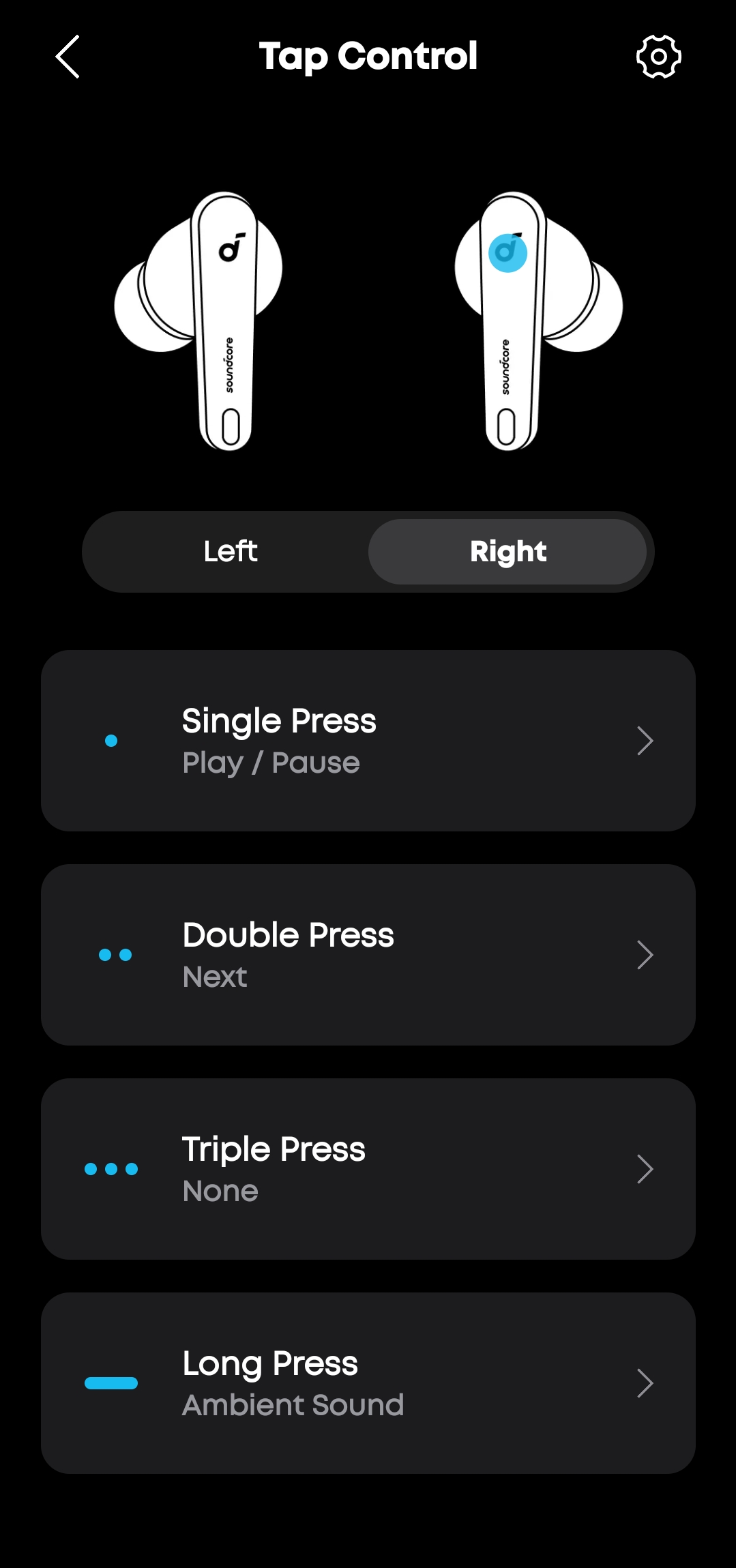This screenshot has width=736, height=1568.
Task: Switch to the Left earbud tab
Action: tap(231, 551)
